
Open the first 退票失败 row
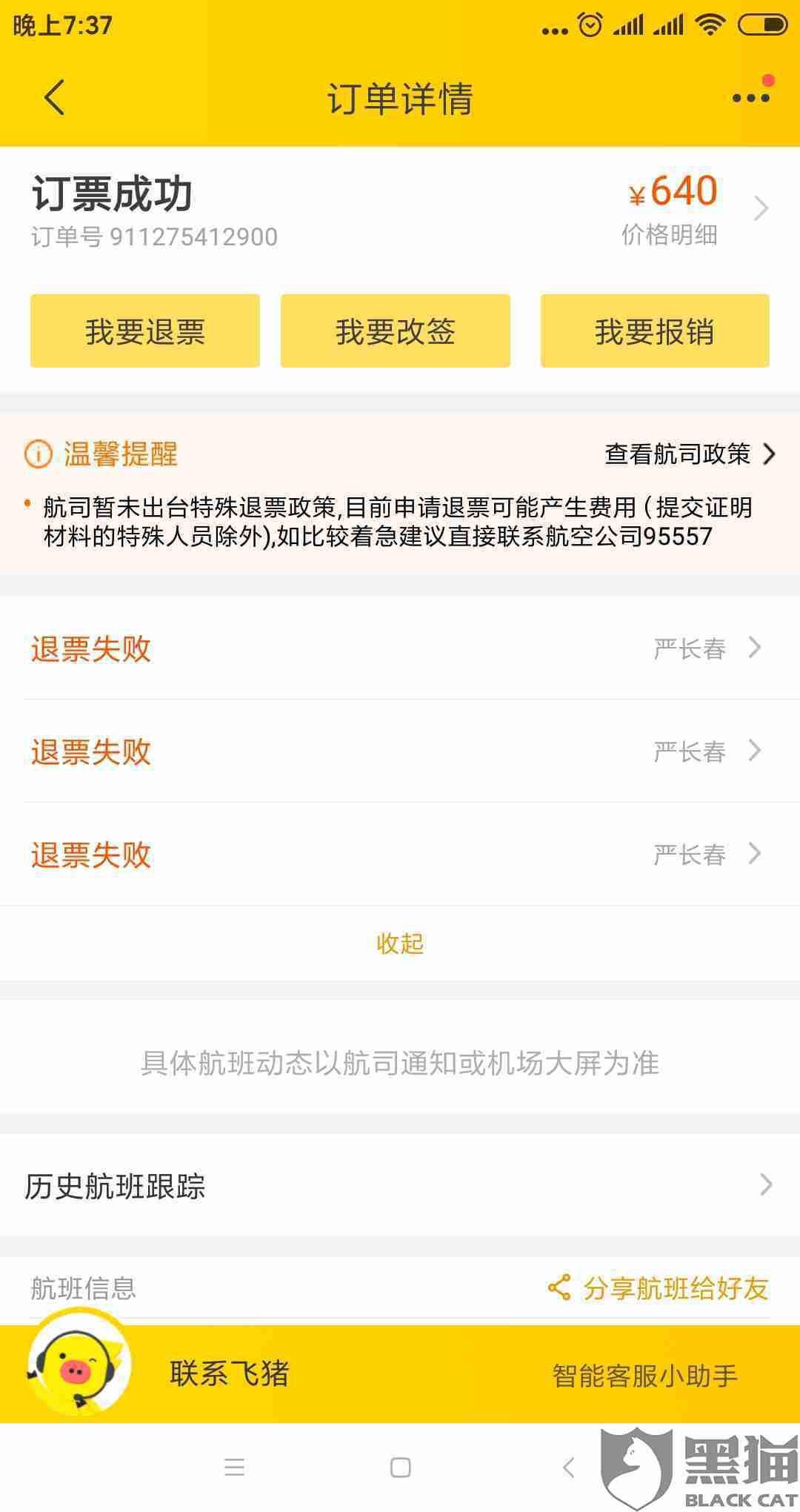(x=400, y=649)
